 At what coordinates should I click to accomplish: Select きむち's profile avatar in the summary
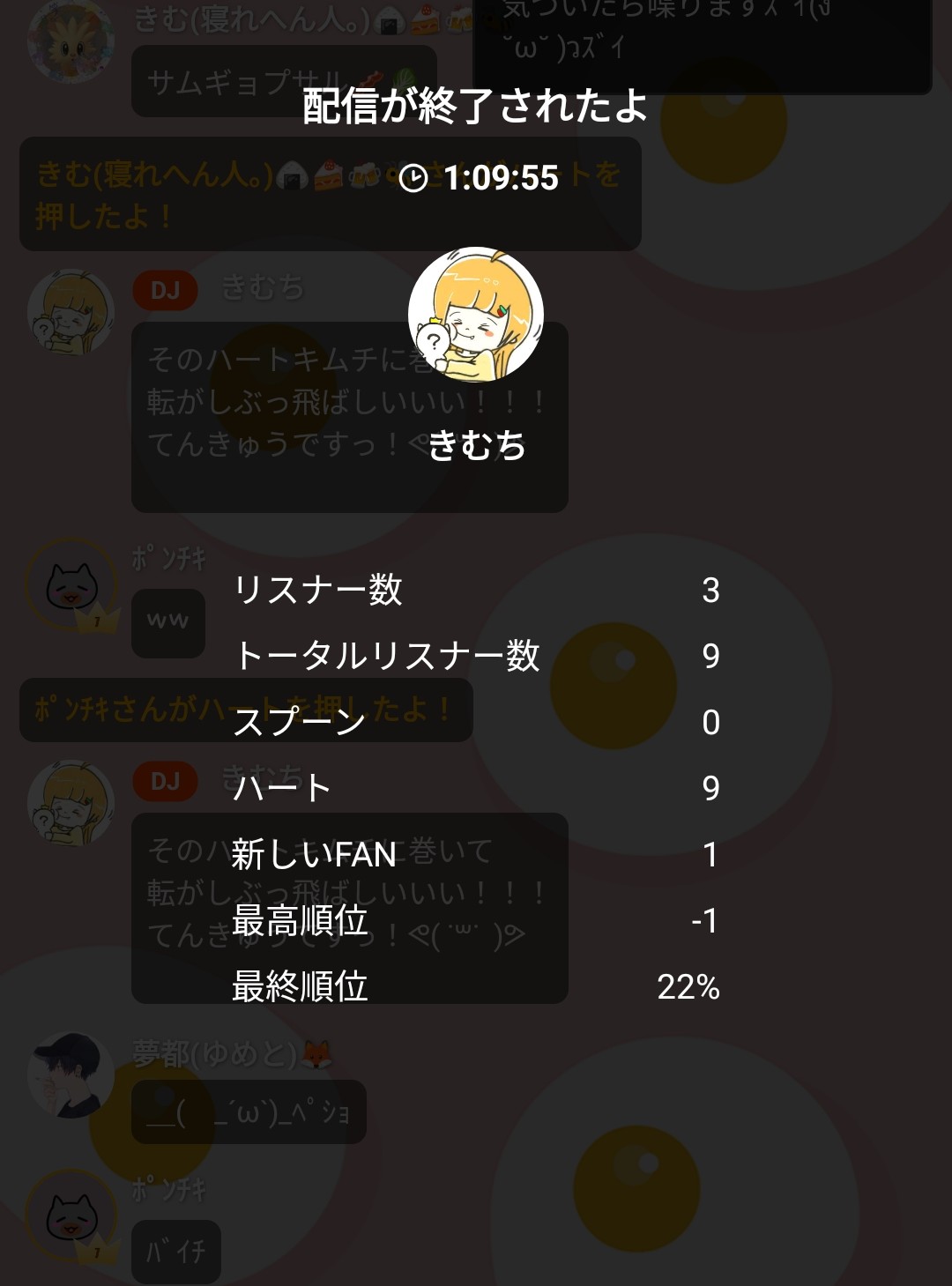pos(476,315)
